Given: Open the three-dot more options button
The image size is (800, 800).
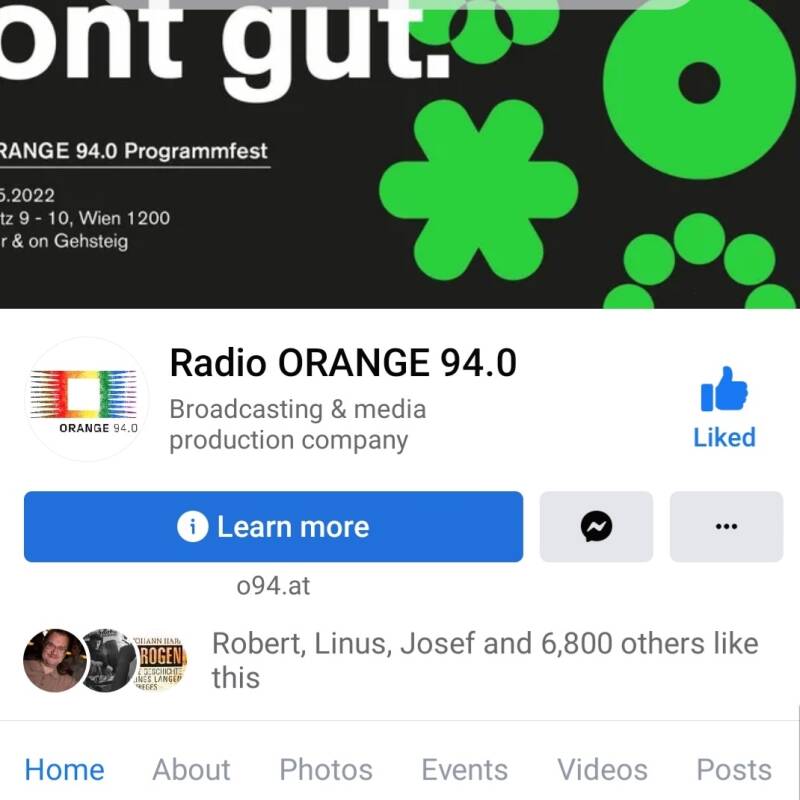Looking at the screenshot, I should tap(726, 527).
